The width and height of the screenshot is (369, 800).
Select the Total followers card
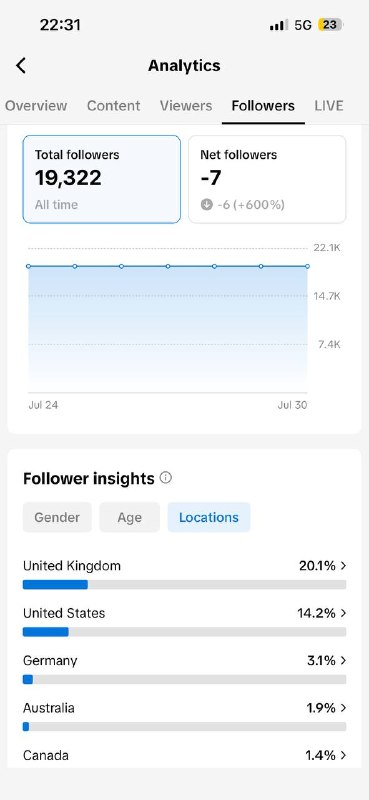pos(102,179)
